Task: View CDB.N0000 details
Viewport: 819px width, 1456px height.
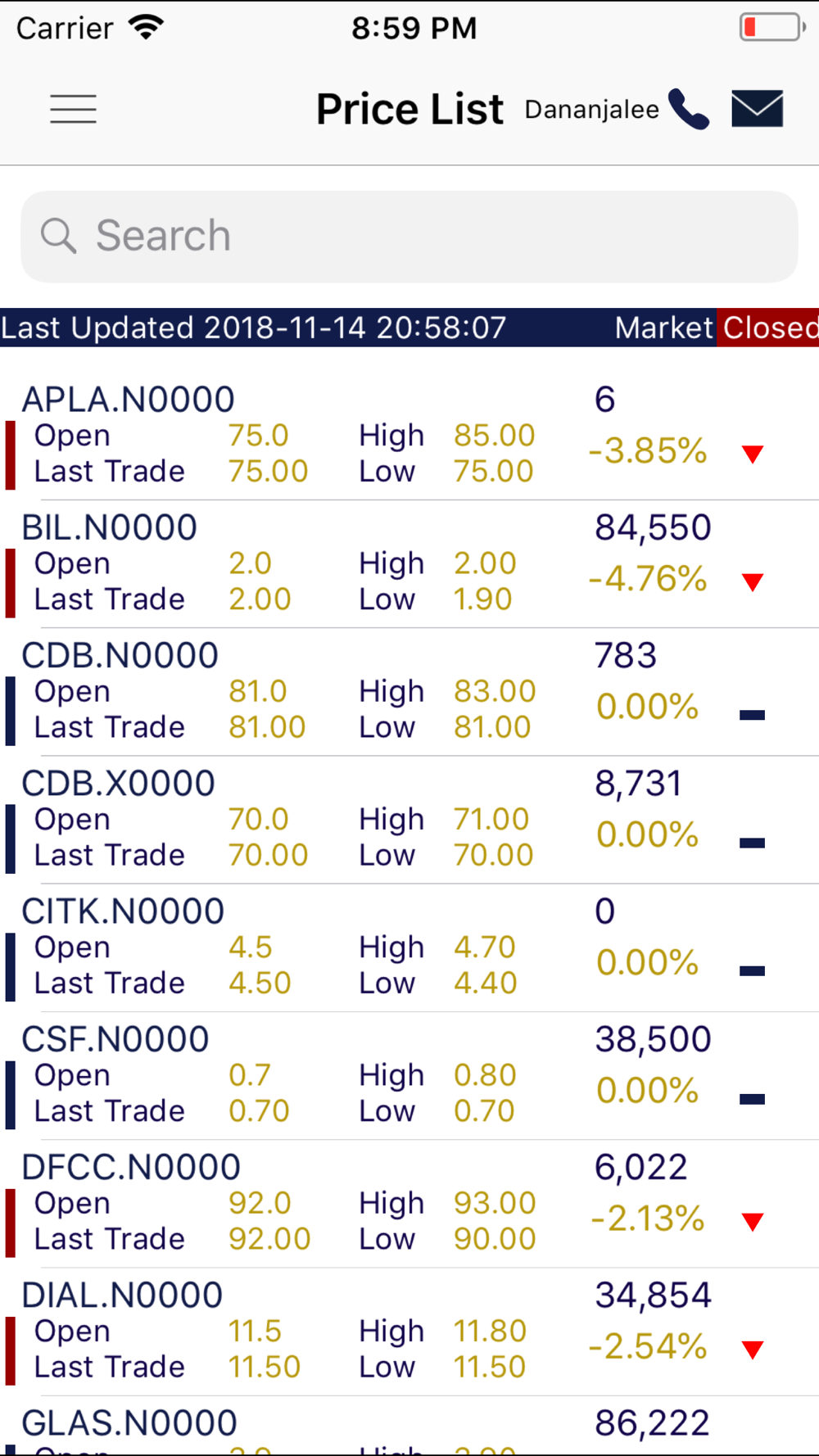Action: 409,692
